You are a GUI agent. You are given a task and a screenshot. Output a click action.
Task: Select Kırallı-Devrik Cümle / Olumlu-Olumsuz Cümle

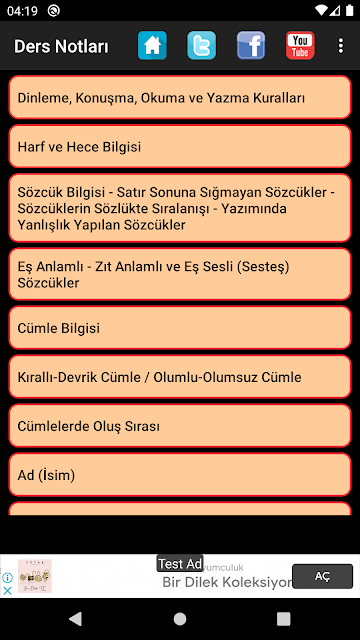tap(180, 377)
